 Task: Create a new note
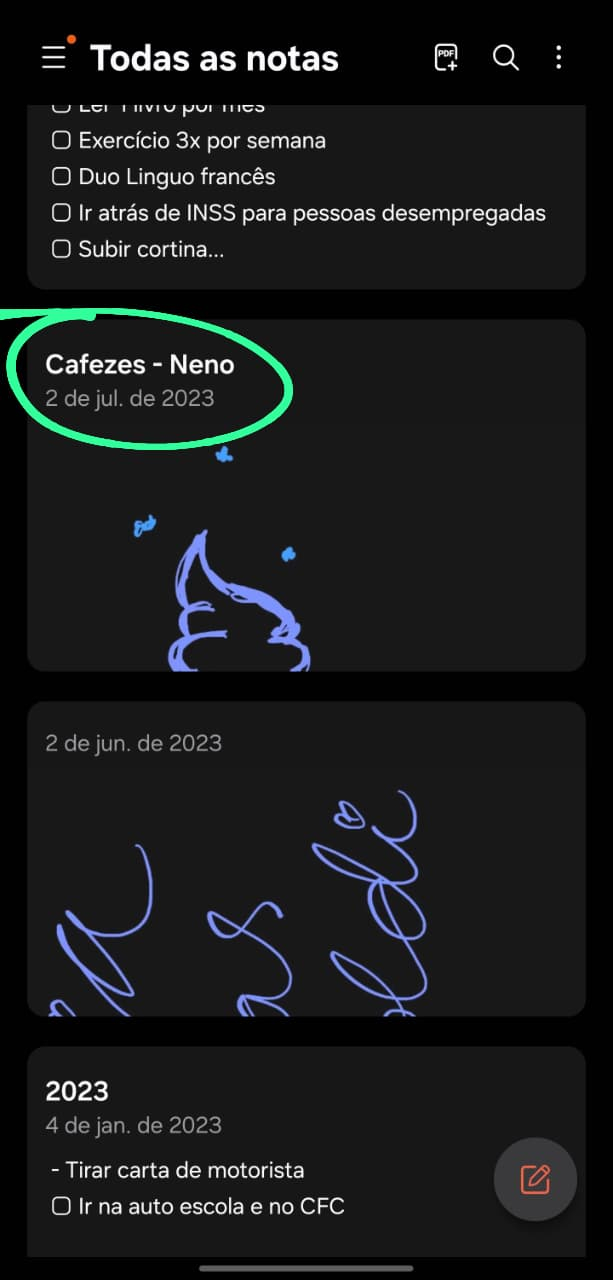click(535, 1179)
